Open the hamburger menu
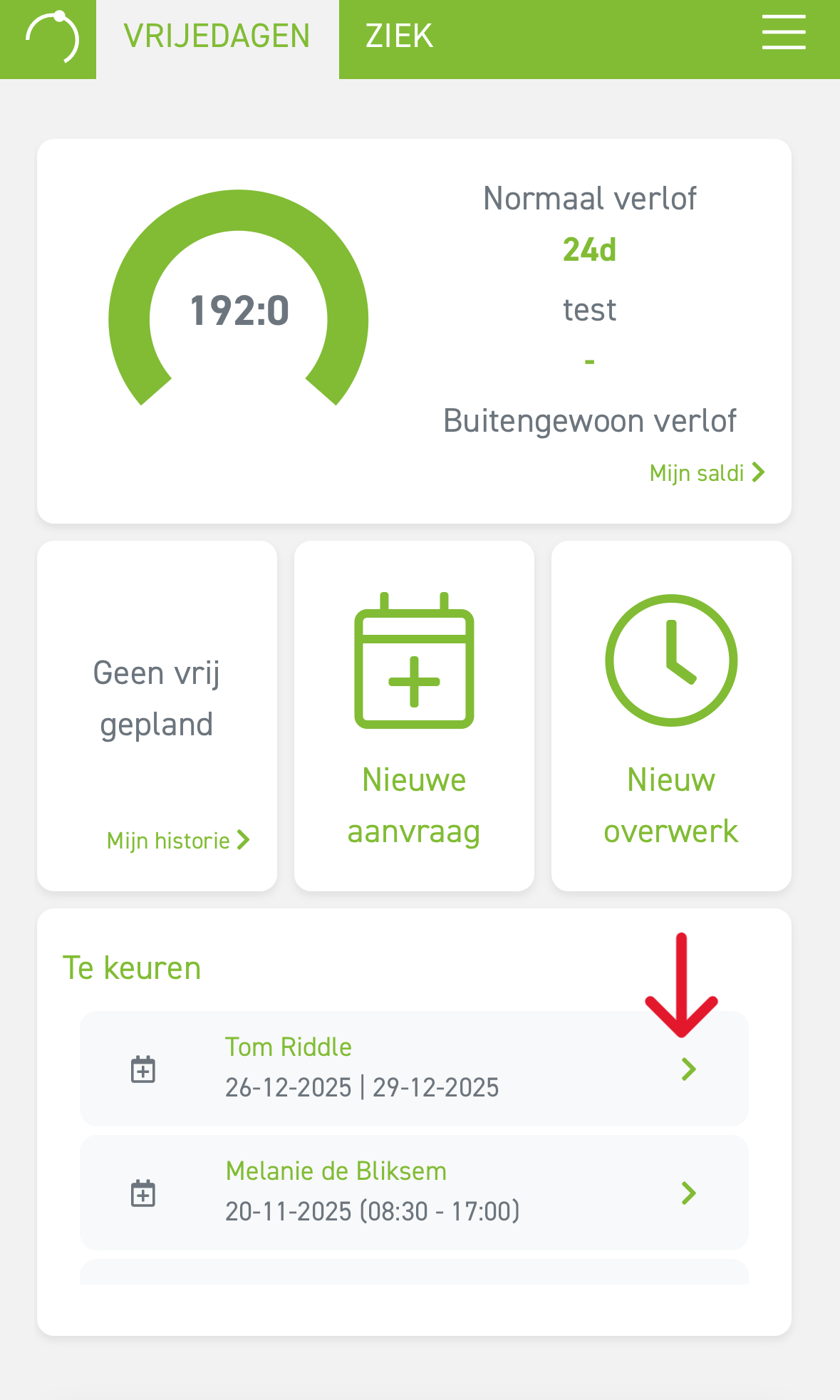840x1400 pixels. pos(783,33)
